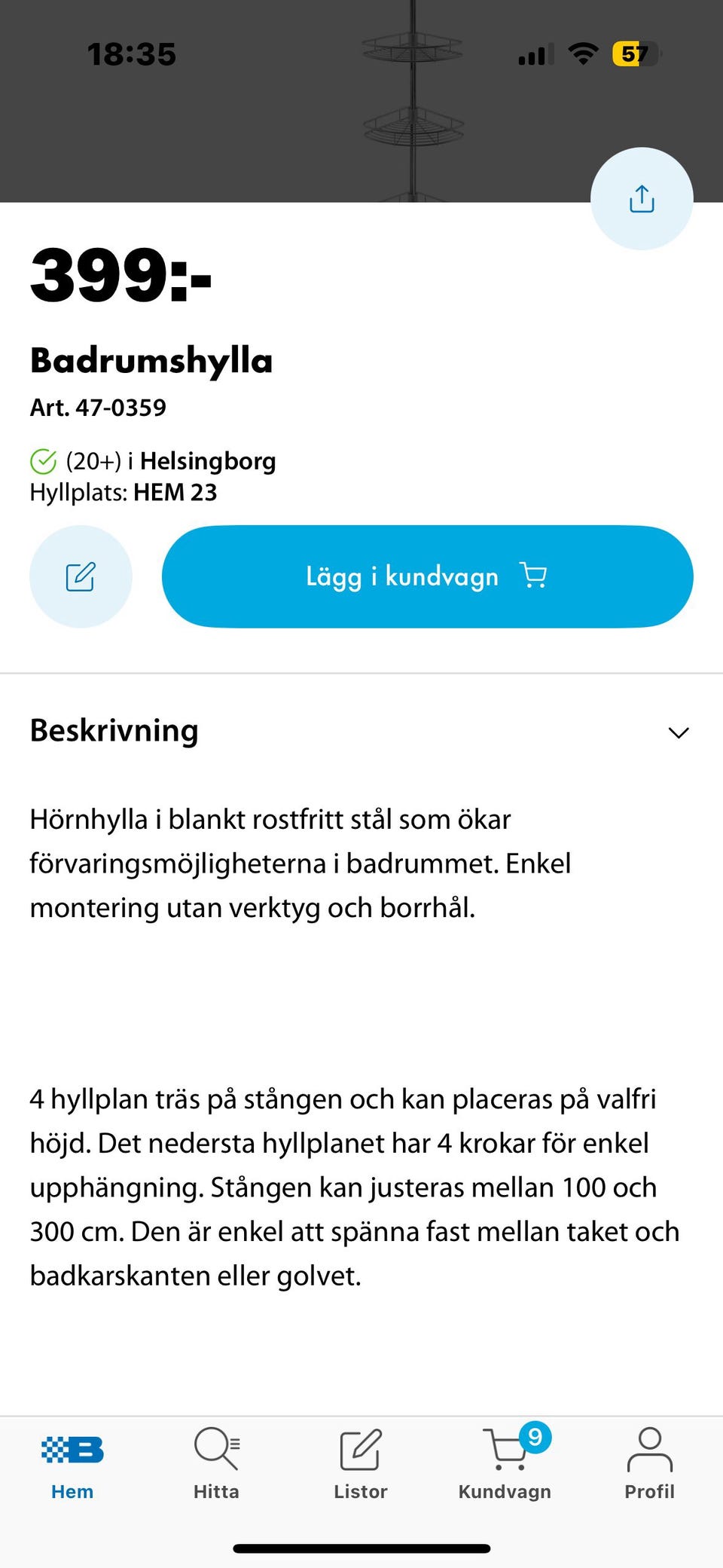Tap the Hyllplats HEM 23 label
This screenshot has height=1568, width=723.
[123, 494]
